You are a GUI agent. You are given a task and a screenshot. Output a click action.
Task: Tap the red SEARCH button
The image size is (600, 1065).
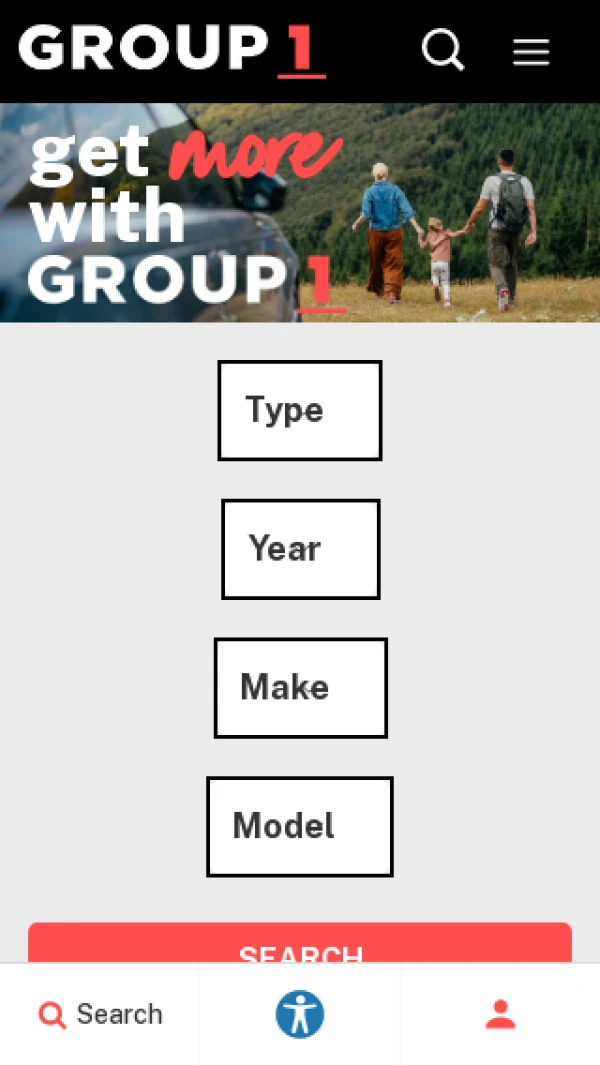[300, 944]
